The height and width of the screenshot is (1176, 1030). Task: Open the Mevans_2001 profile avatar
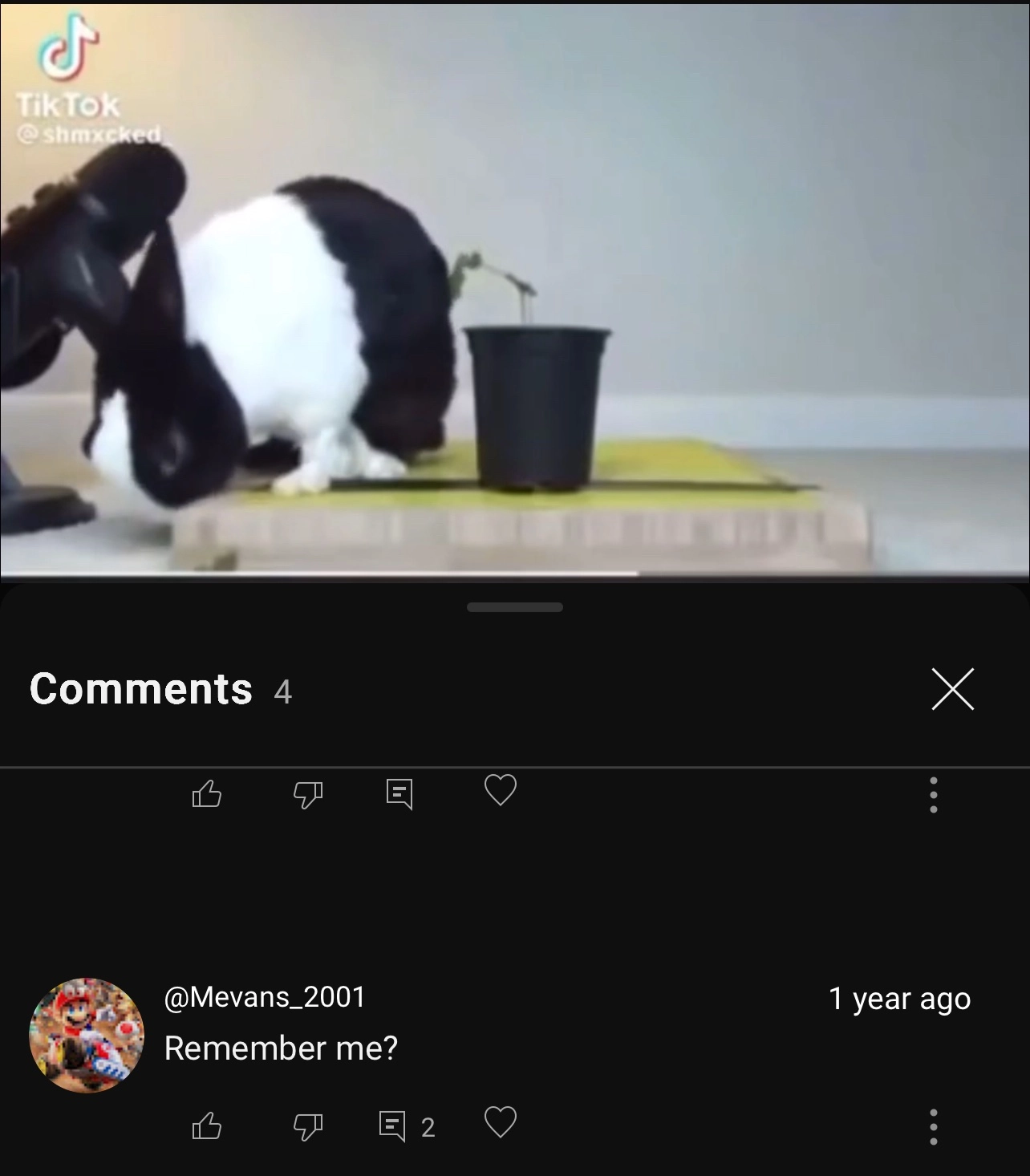[x=87, y=1035]
